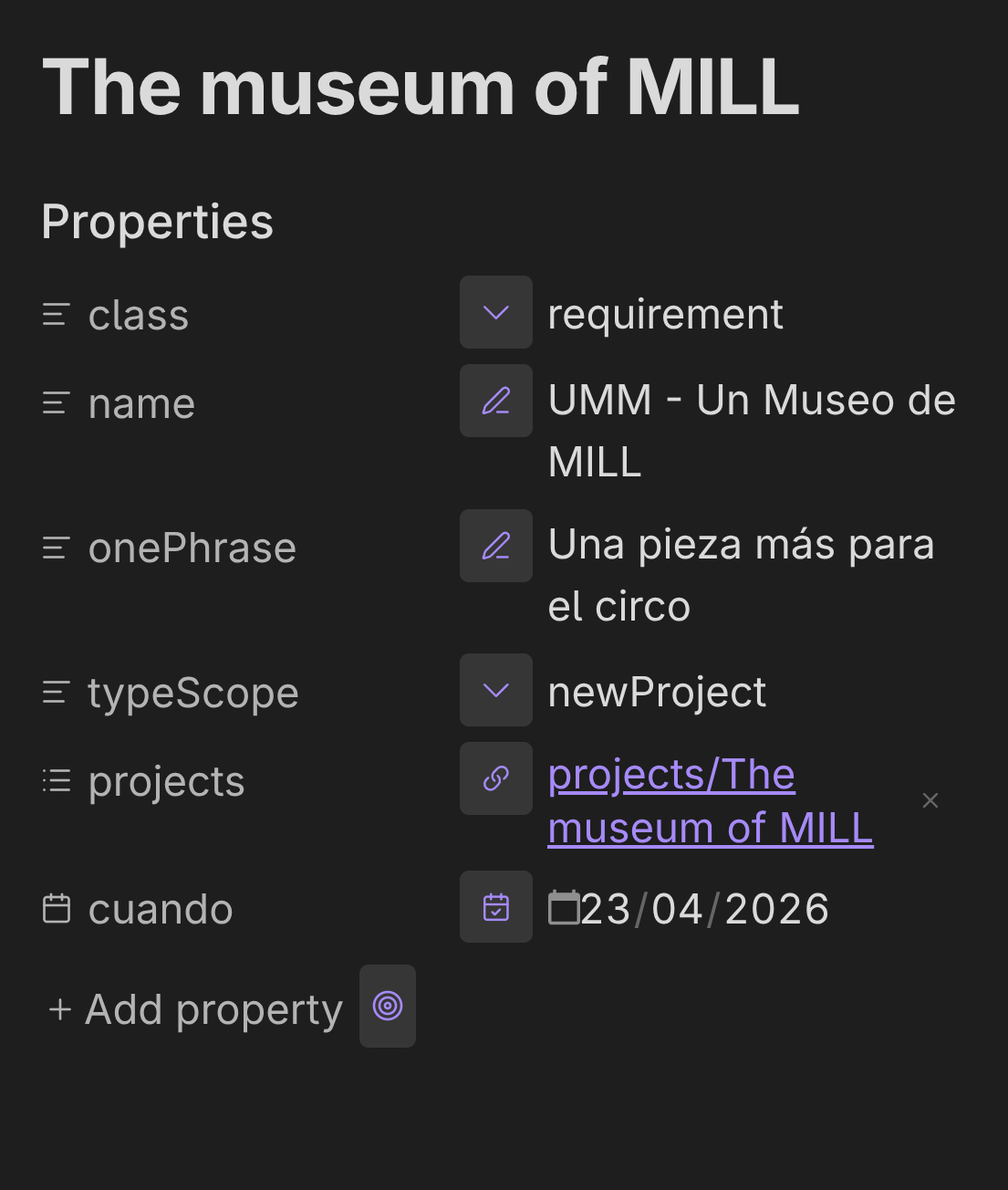Click the "name" property label
Viewport: 1008px width, 1190px height.
tap(141, 402)
